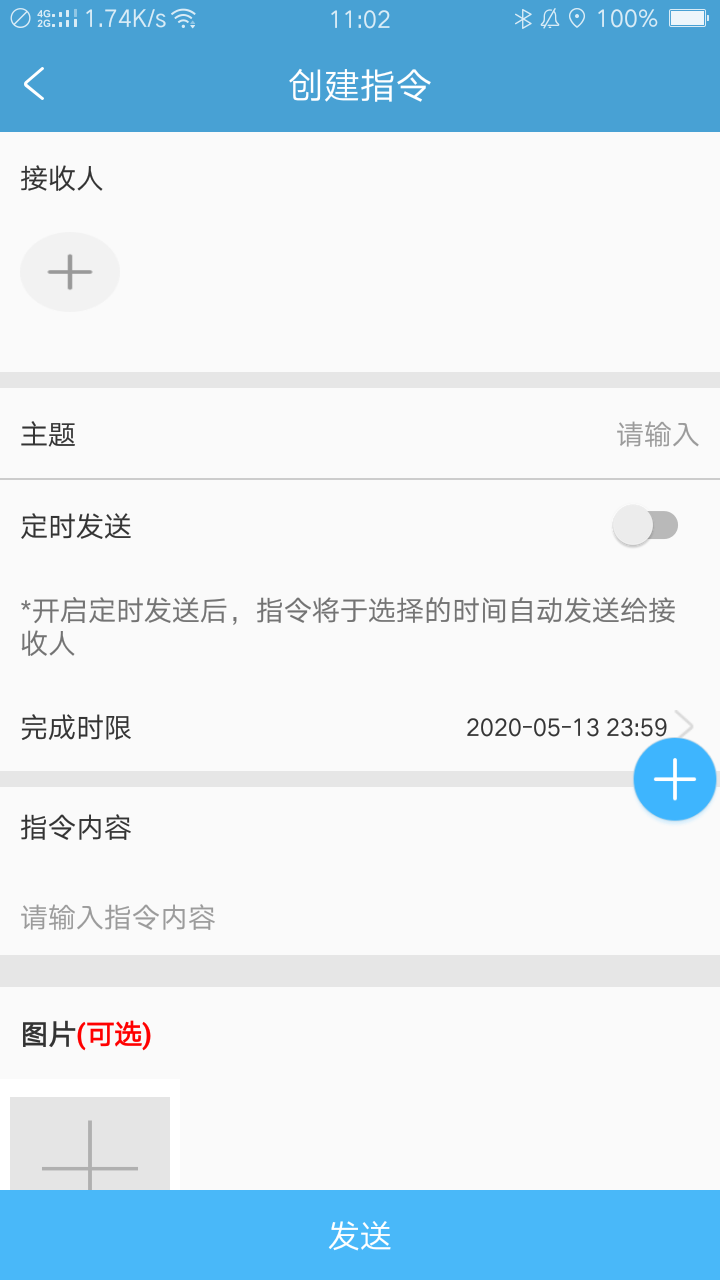Tap the blue floating plus button

[x=675, y=780]
